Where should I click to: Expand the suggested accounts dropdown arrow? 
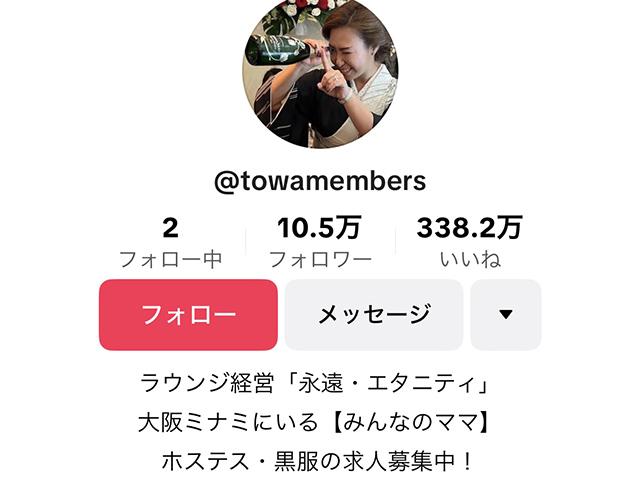505,315
